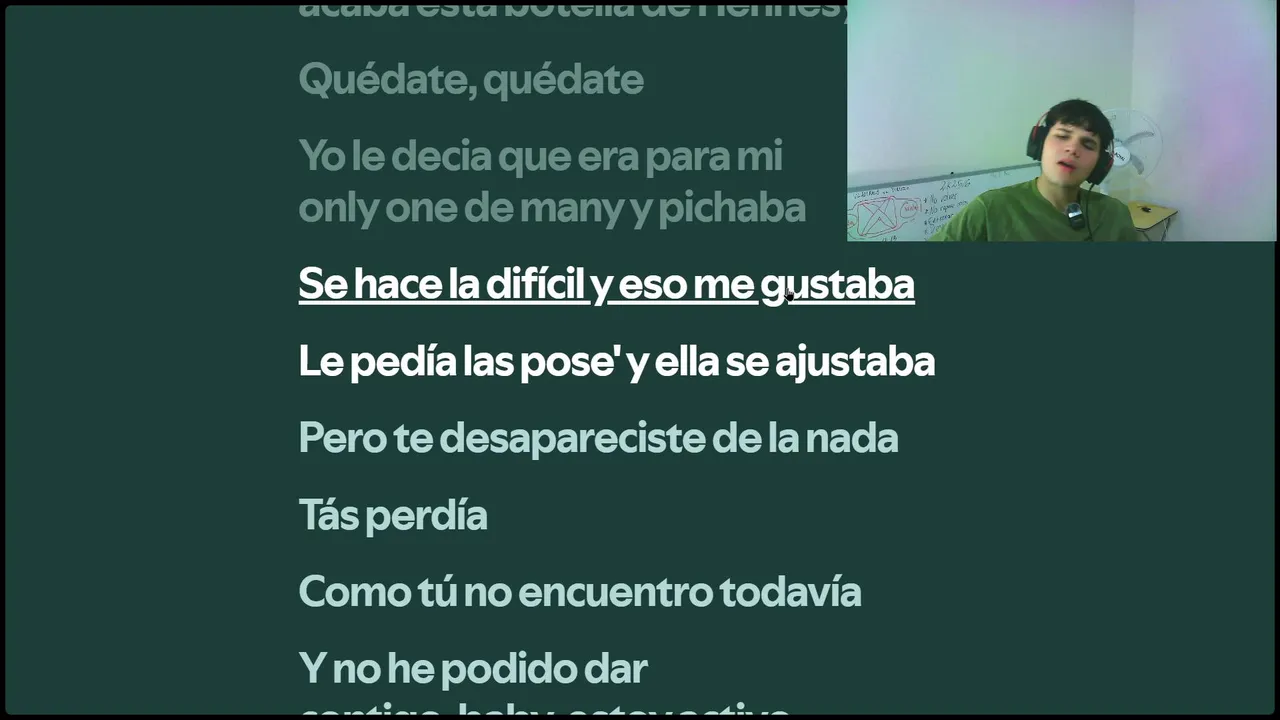This screenshot has width=1280, height=720.
Task: Jump to lyric "Le pedía las pose' y ella se ajustaba"
Action: (616, 361)
